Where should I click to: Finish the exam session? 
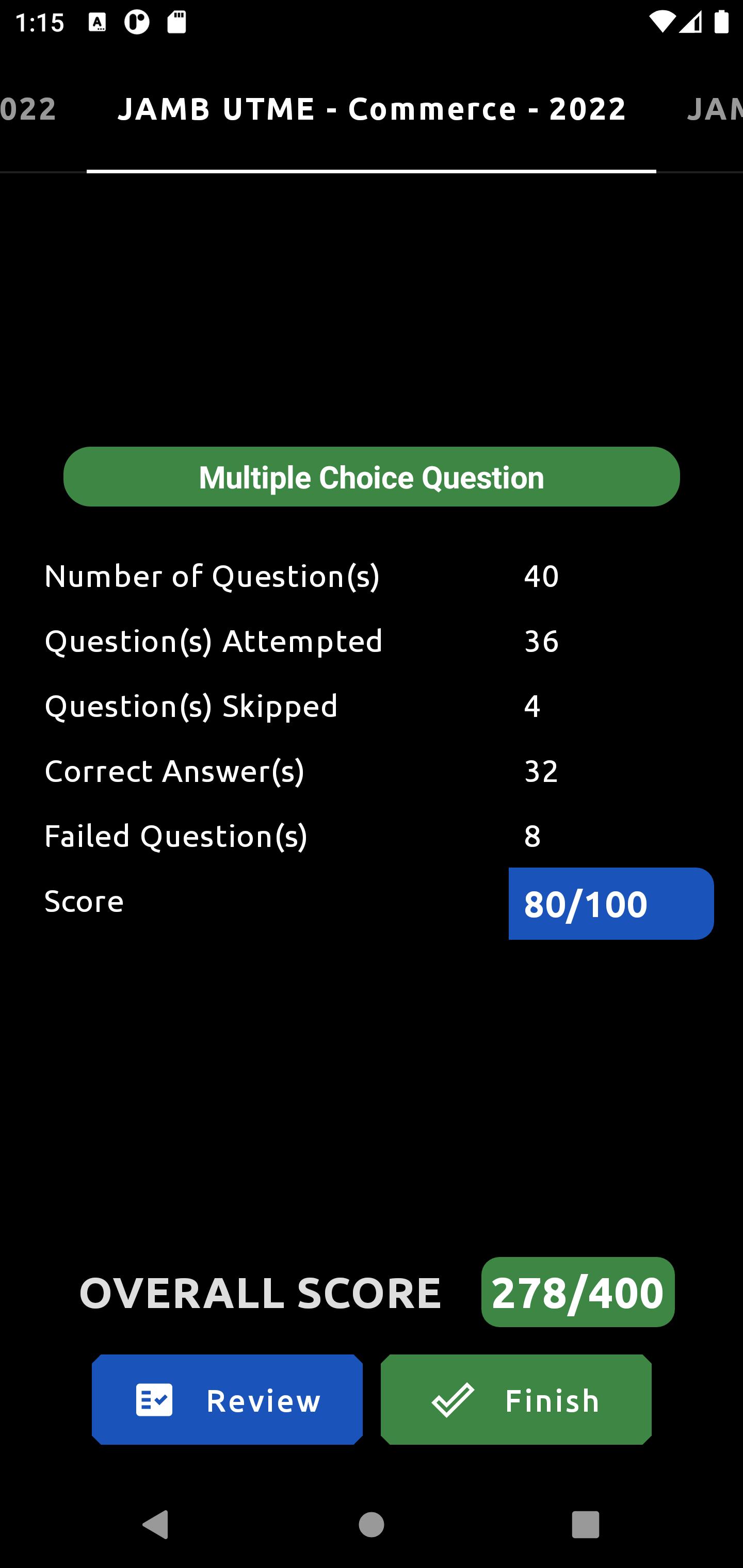point(516,1399)
